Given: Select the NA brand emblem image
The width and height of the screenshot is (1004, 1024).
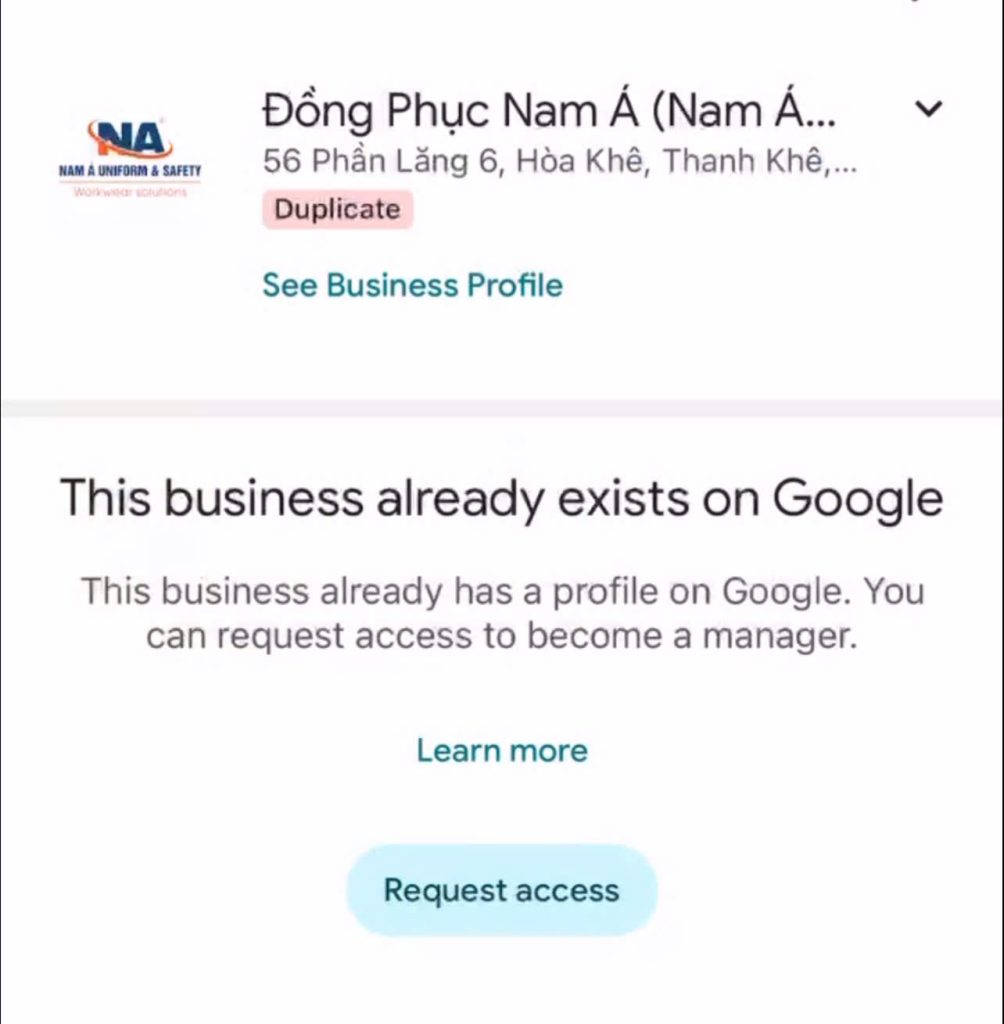Looking at the screenshot, I should [130, 135].
